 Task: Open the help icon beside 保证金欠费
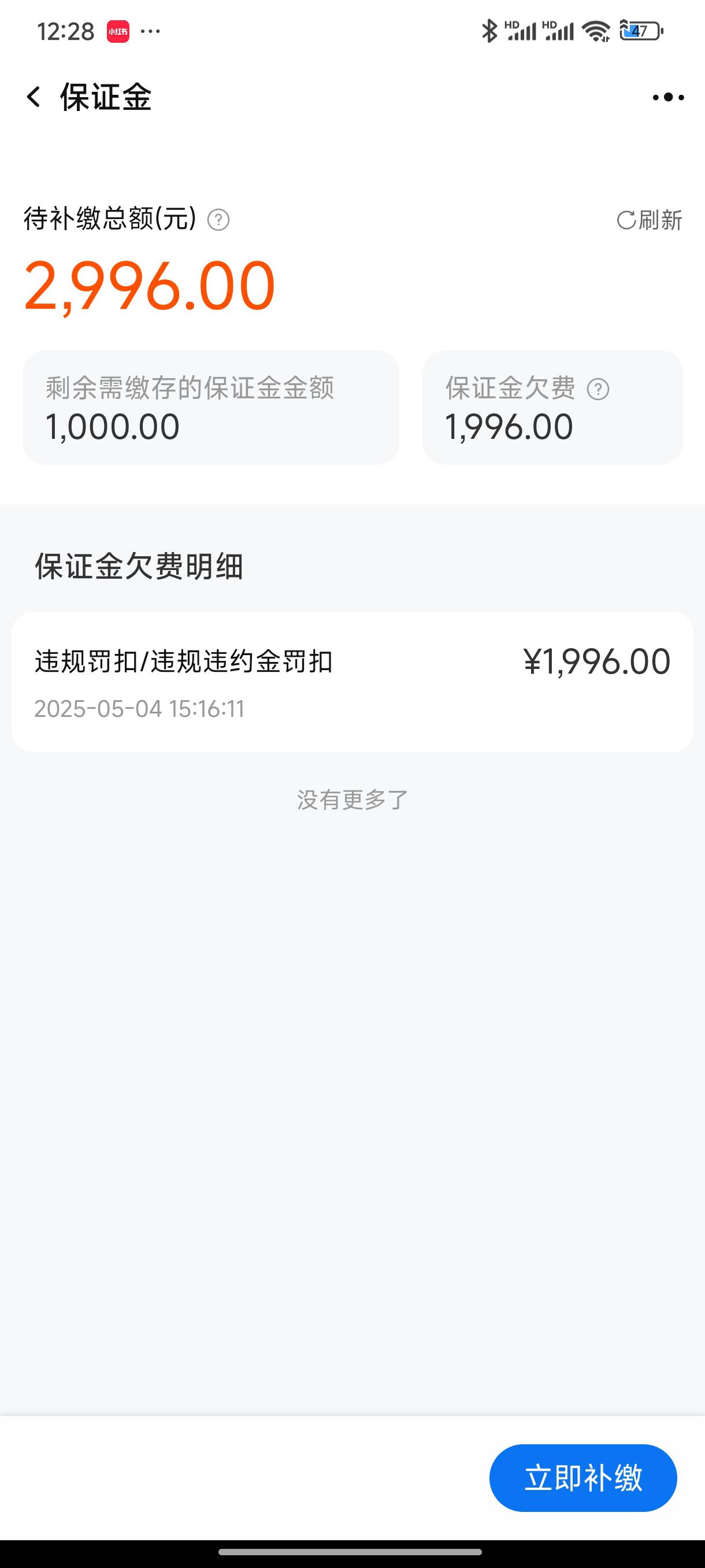tap(598, 389)
